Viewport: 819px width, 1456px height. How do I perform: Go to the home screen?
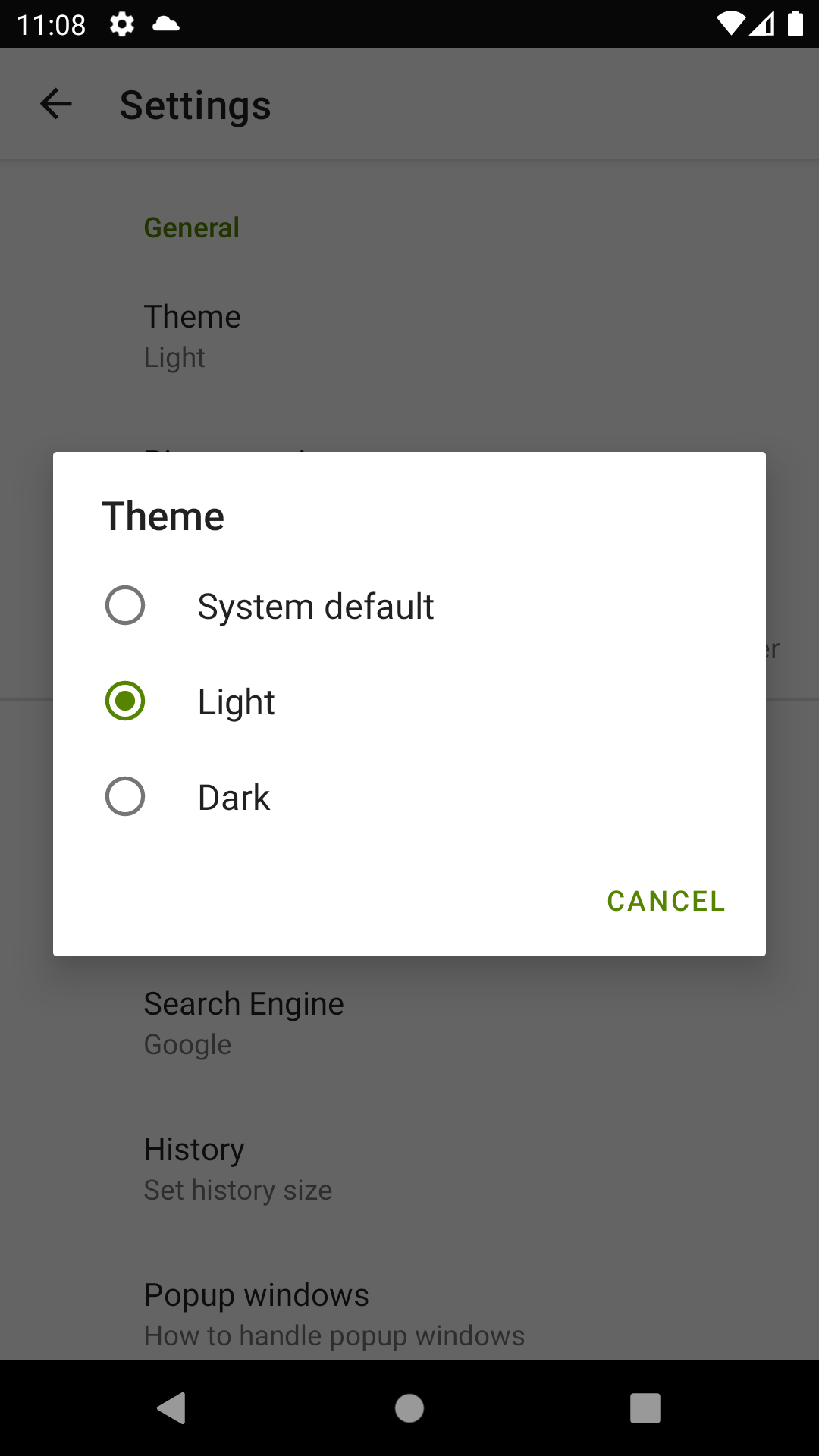pos(409,1408)
